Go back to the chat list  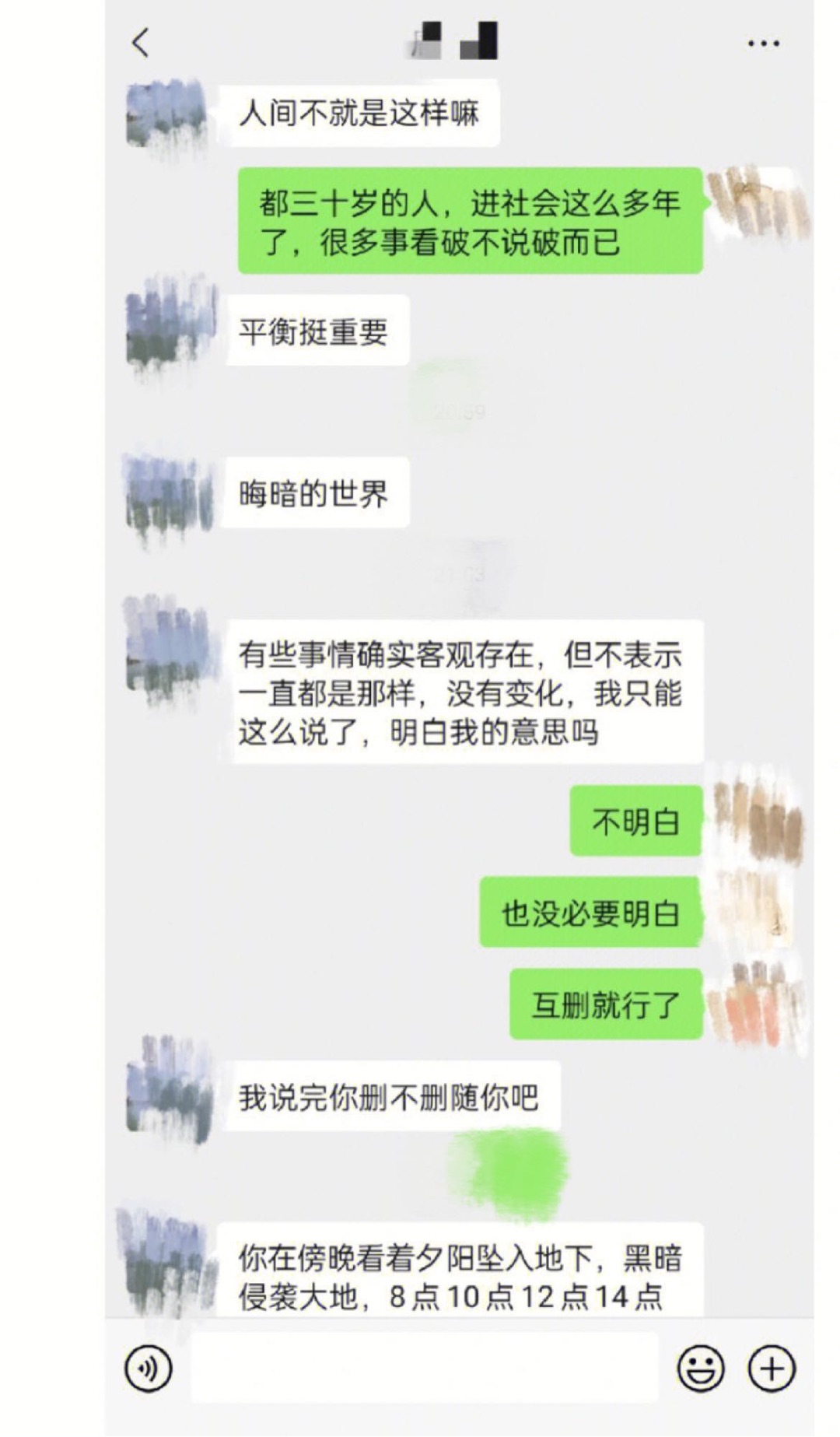click(141, 42)
